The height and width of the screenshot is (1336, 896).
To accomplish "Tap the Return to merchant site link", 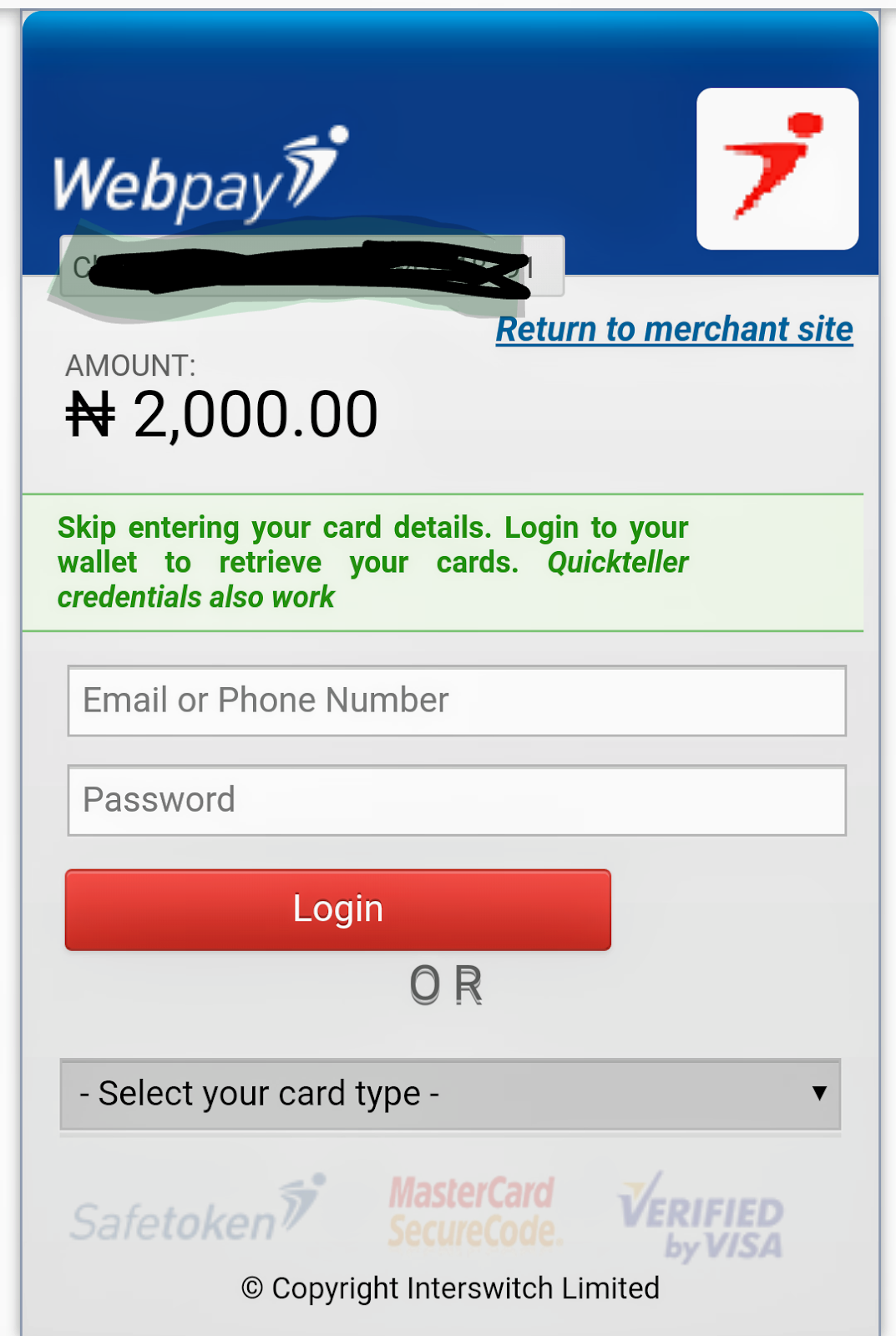I will 674,329.
